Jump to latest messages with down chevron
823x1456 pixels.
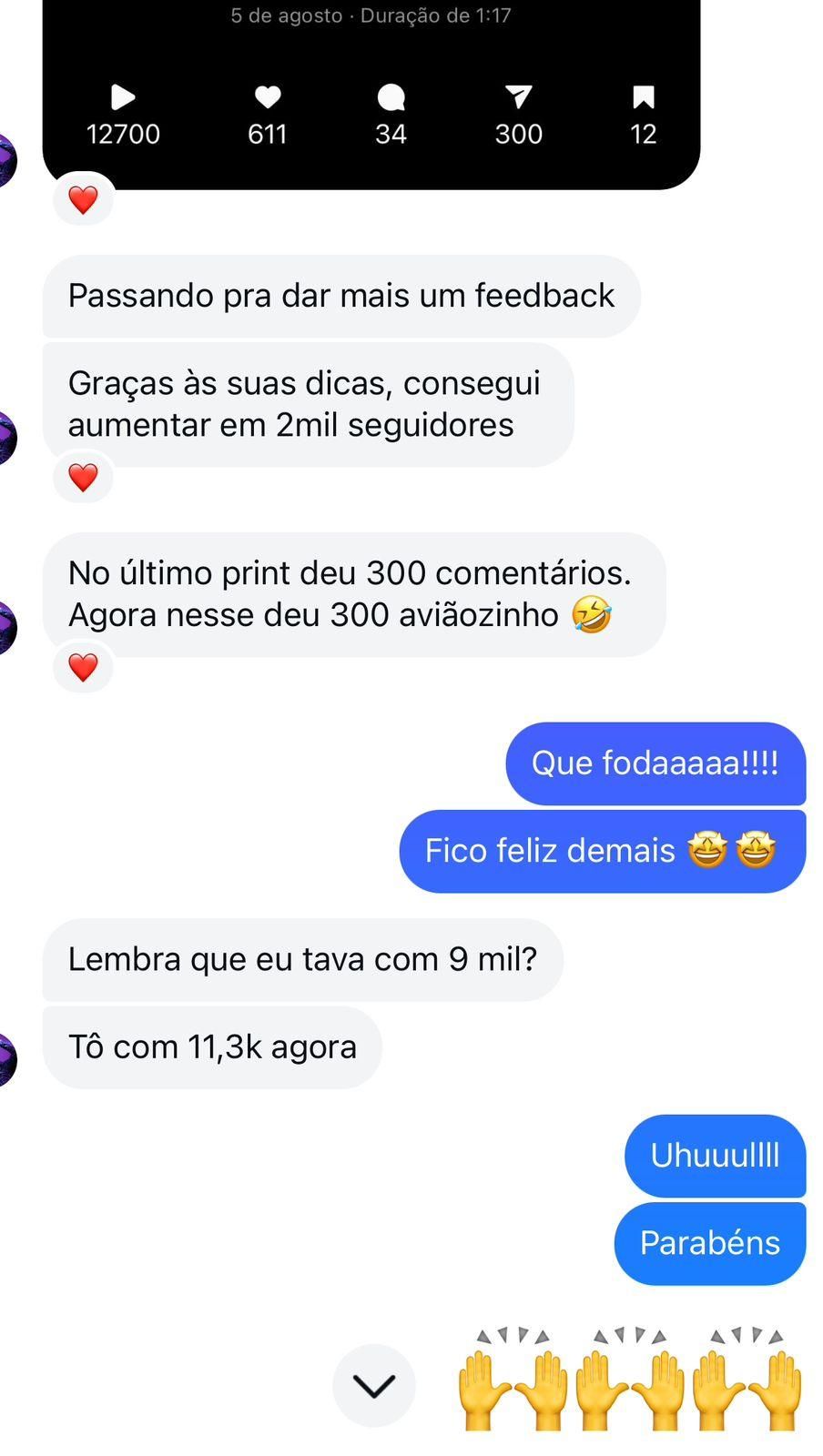pyautogui.click(x=373, y=1385)
